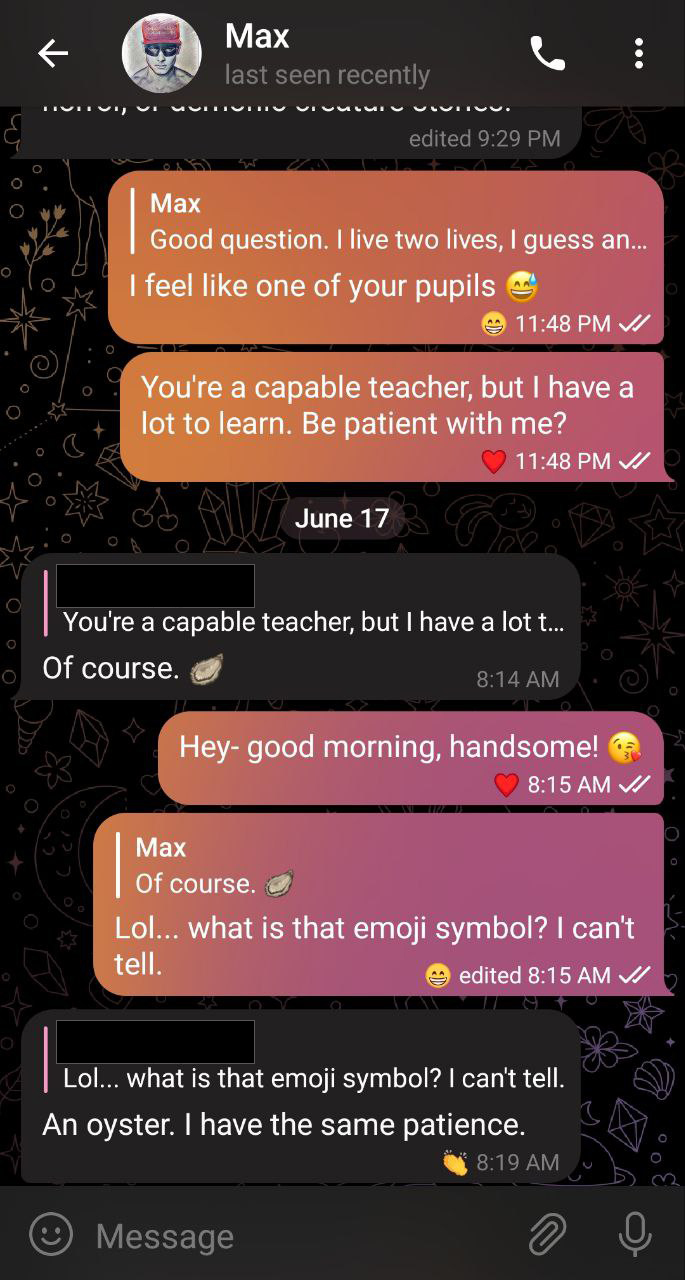
Task: Open the emoji picker
Action: click(x=50, y=1234)
